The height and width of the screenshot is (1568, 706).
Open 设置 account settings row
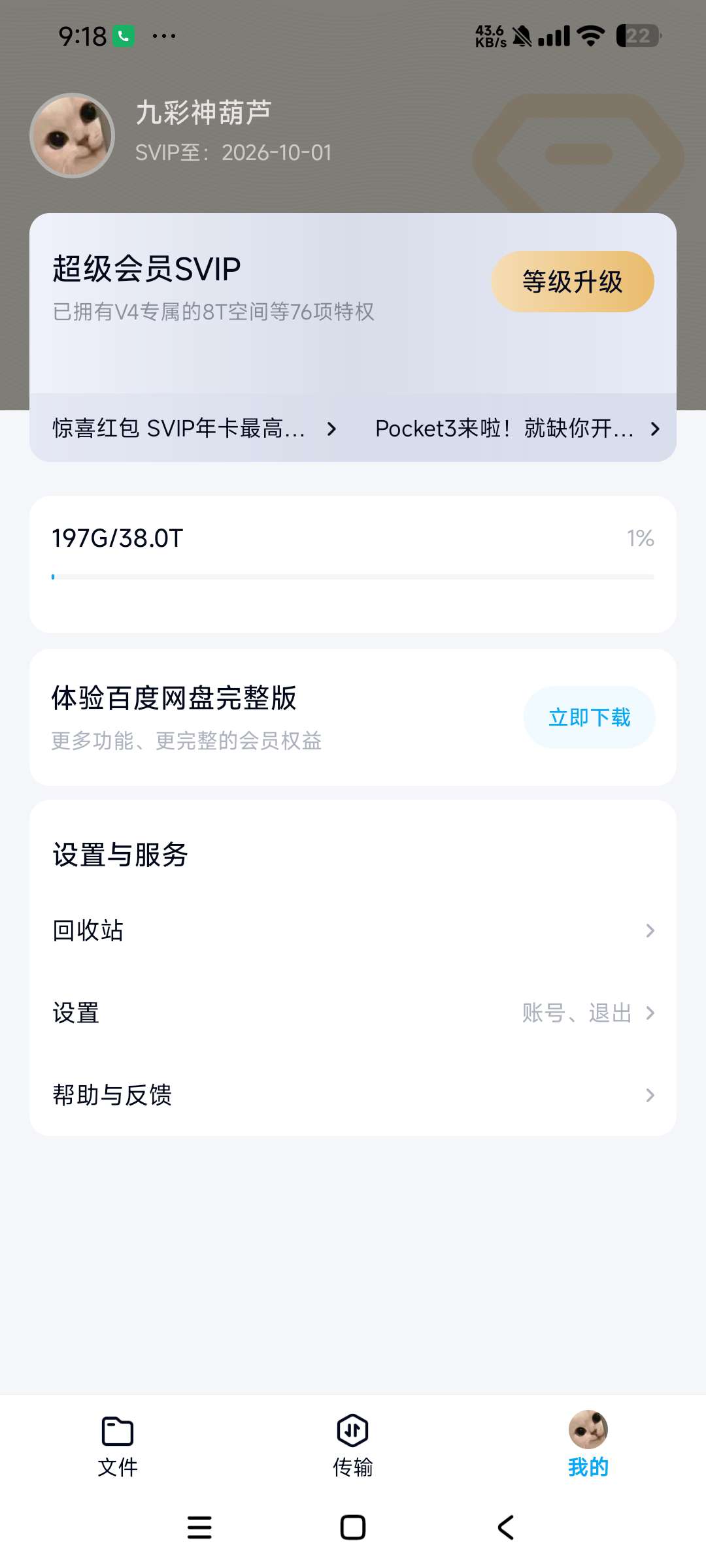353,1013
